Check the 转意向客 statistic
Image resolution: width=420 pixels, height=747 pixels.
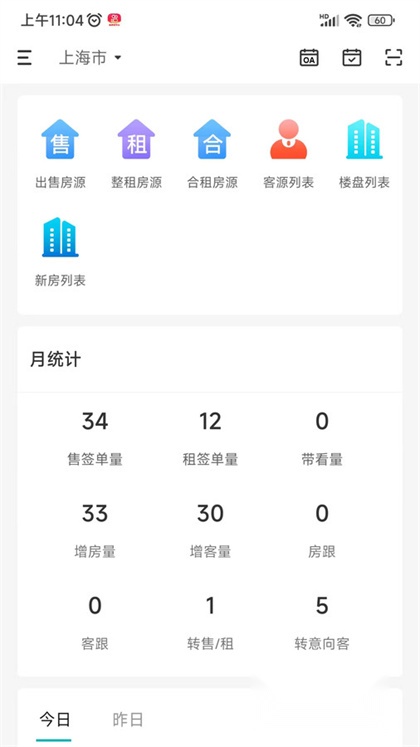(x=322, y=623)
